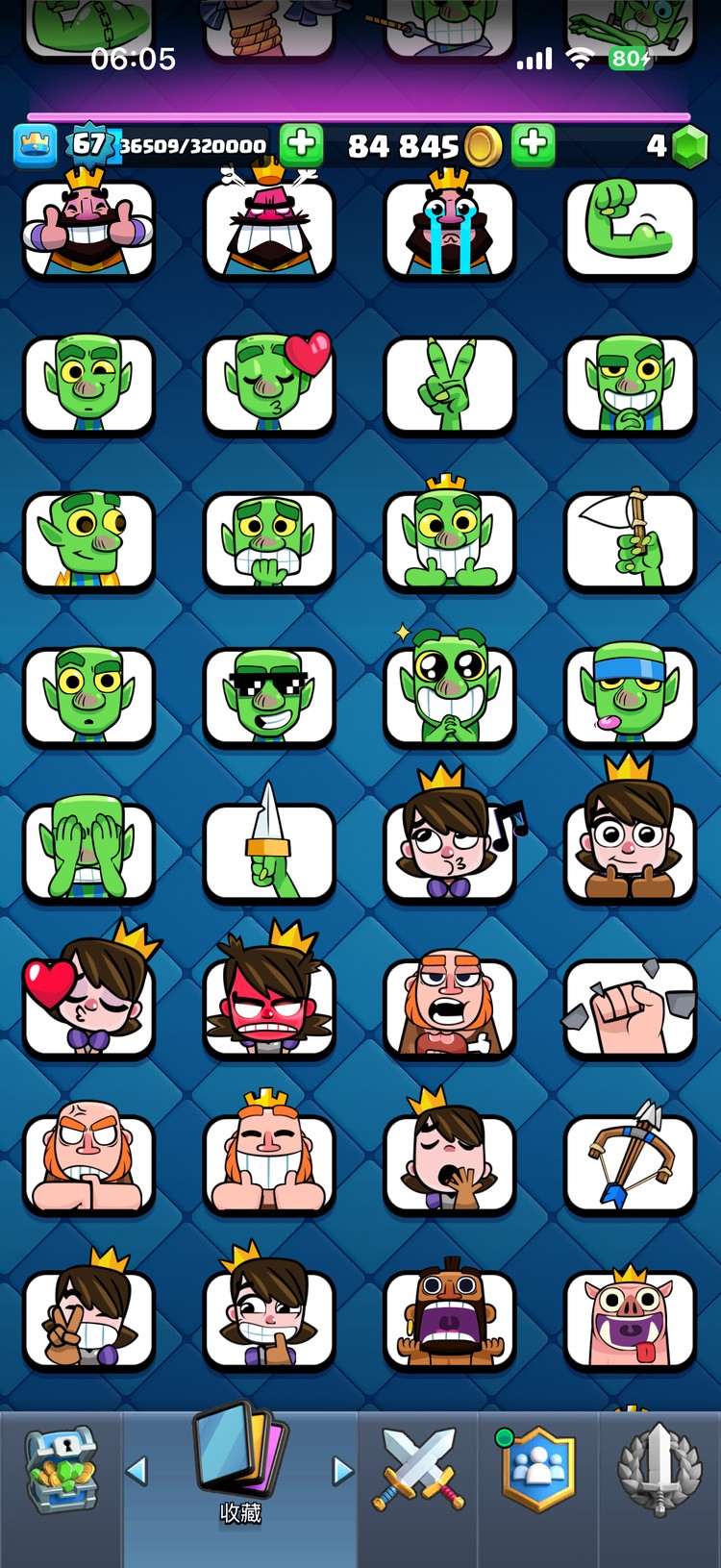Open the sword laurel events tab
Image resolution: width=721 pixels, height=1568 pixels.
(659, 1471)
